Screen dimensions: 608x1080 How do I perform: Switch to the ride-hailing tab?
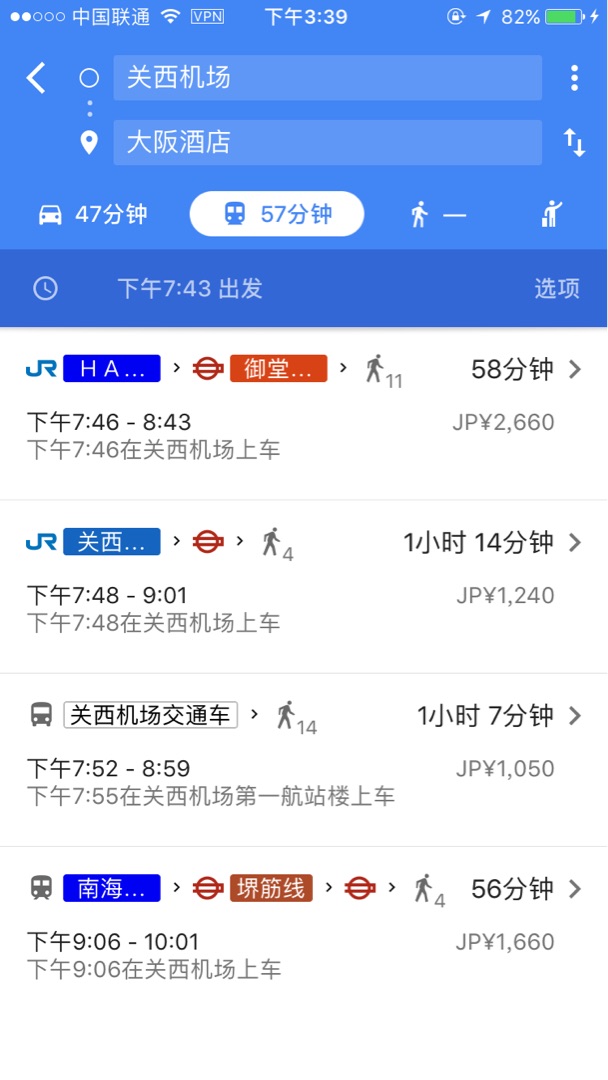(552, 214)
